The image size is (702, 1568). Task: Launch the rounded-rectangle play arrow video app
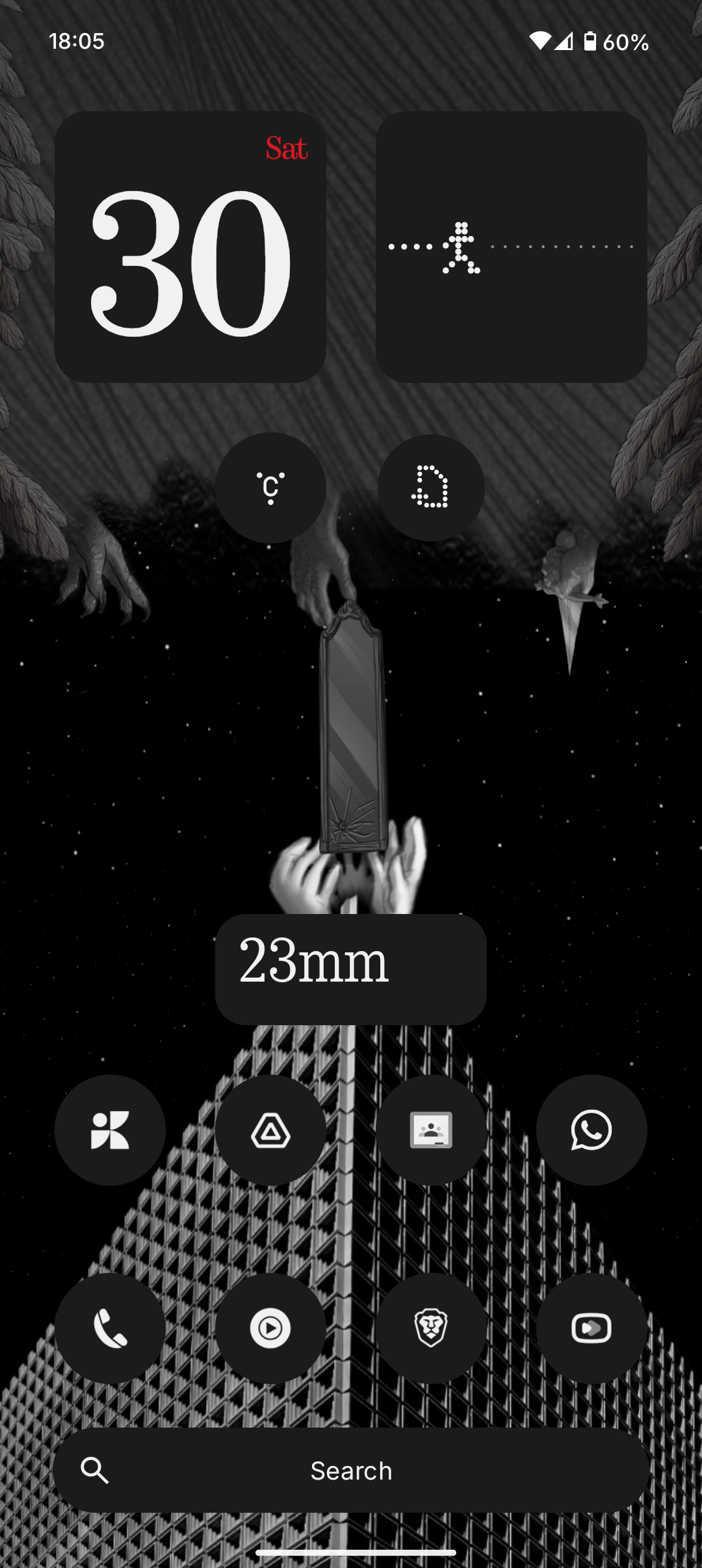pyautogui.click(x=591, y=1328)
